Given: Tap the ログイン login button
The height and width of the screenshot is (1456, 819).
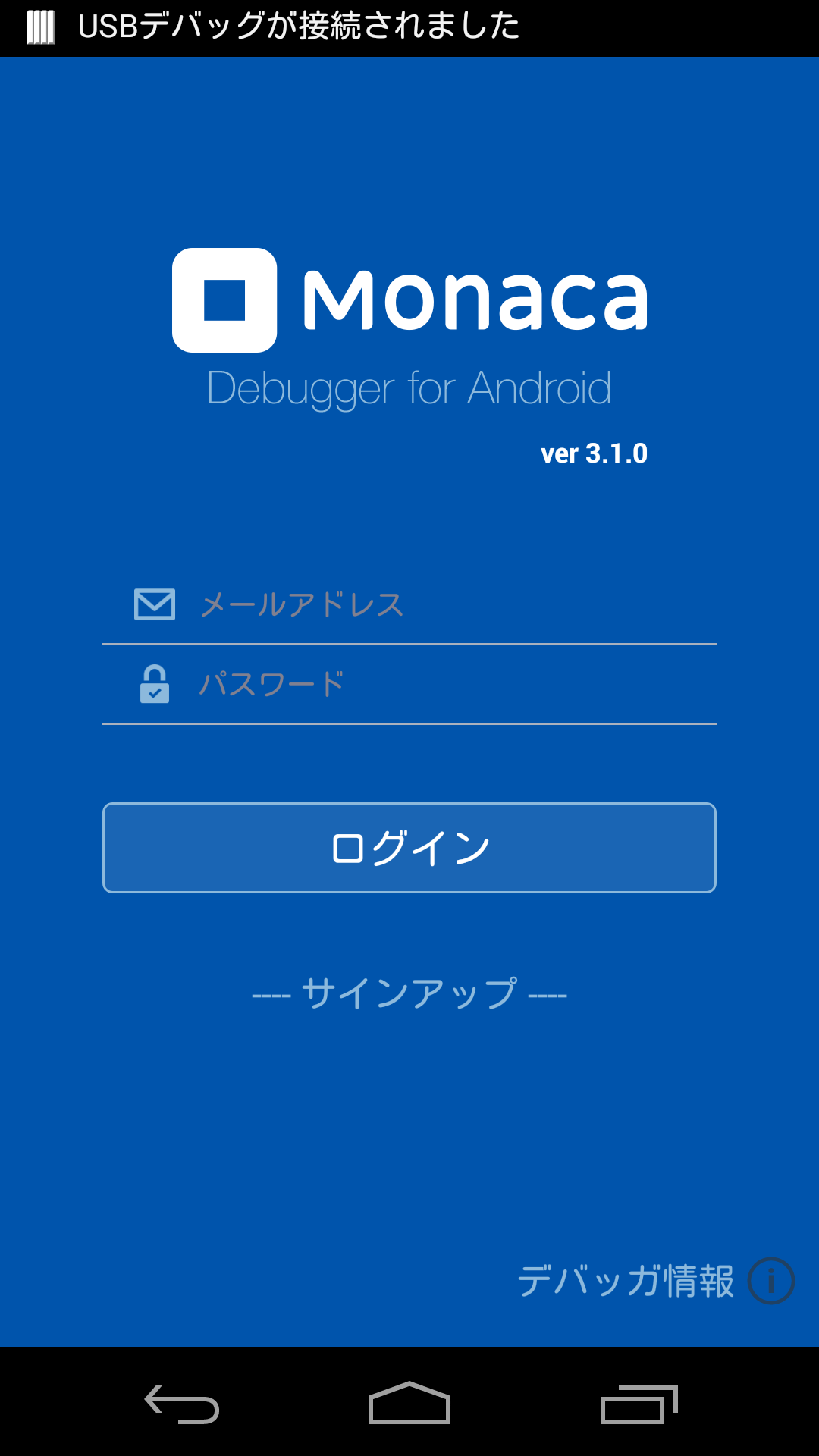Looking at the screenshot, I should click(x=409, y=848).
